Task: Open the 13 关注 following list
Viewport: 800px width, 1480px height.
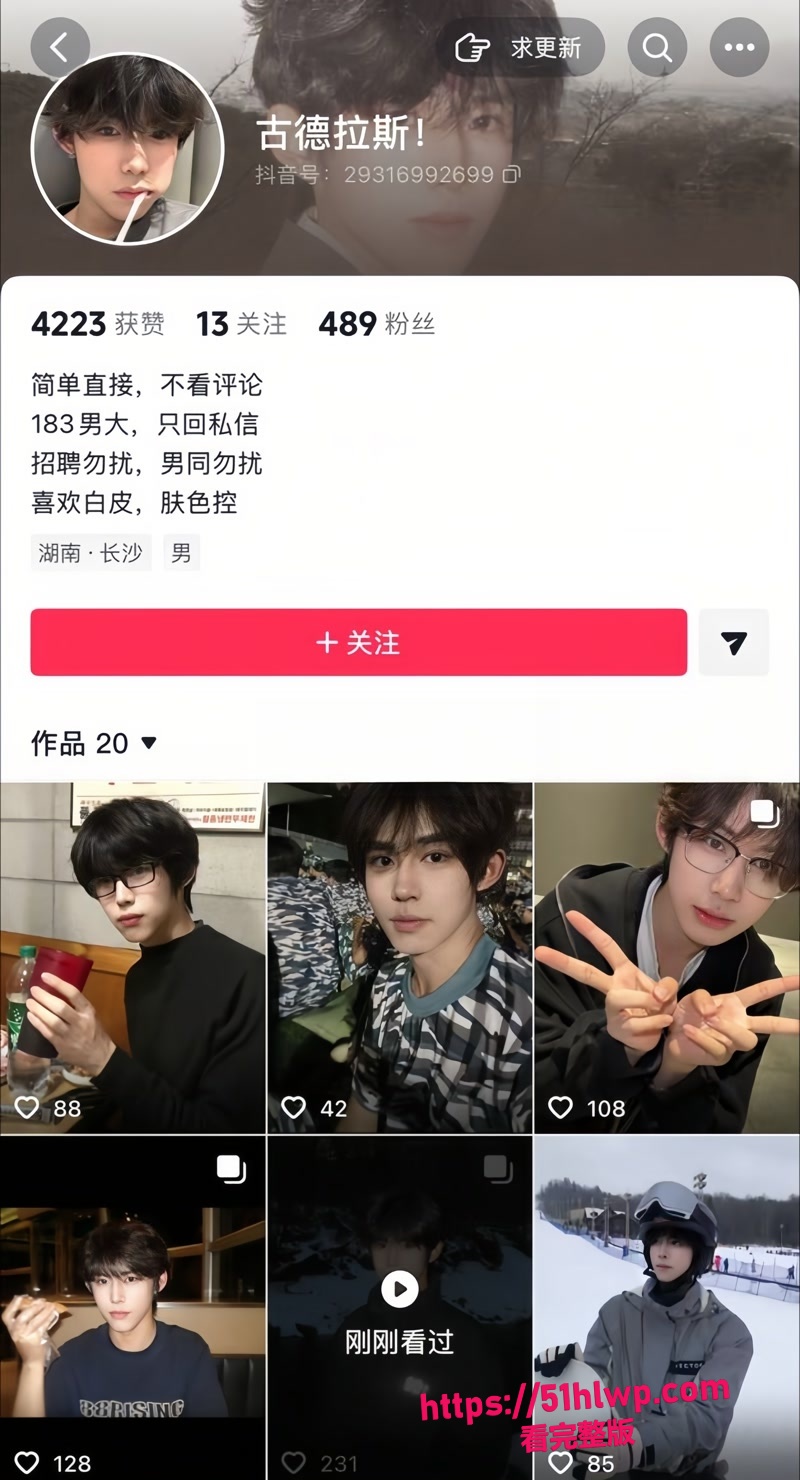Action: tap(241, 324)
